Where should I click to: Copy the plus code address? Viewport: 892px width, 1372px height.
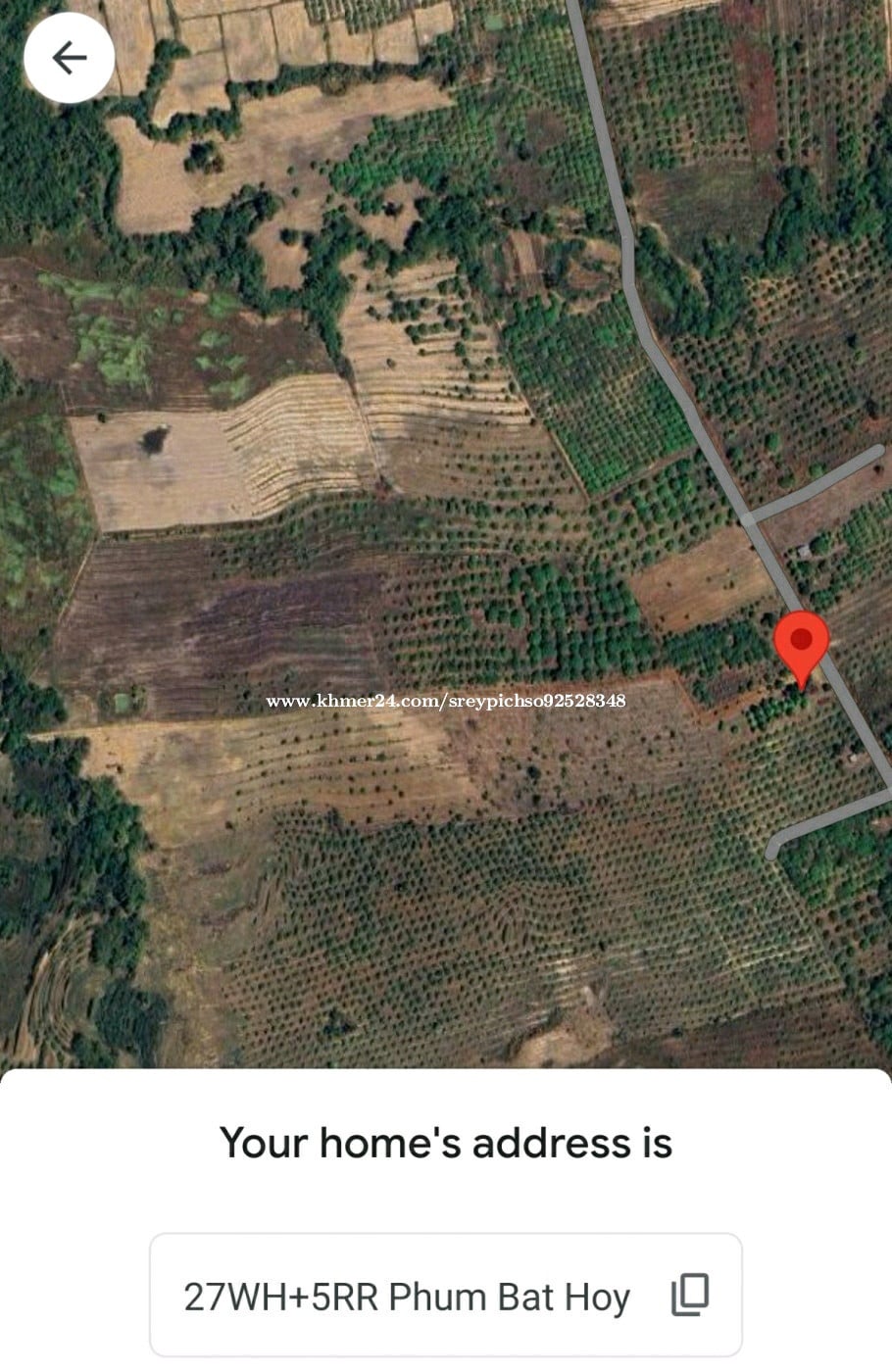click(690, 1295)
